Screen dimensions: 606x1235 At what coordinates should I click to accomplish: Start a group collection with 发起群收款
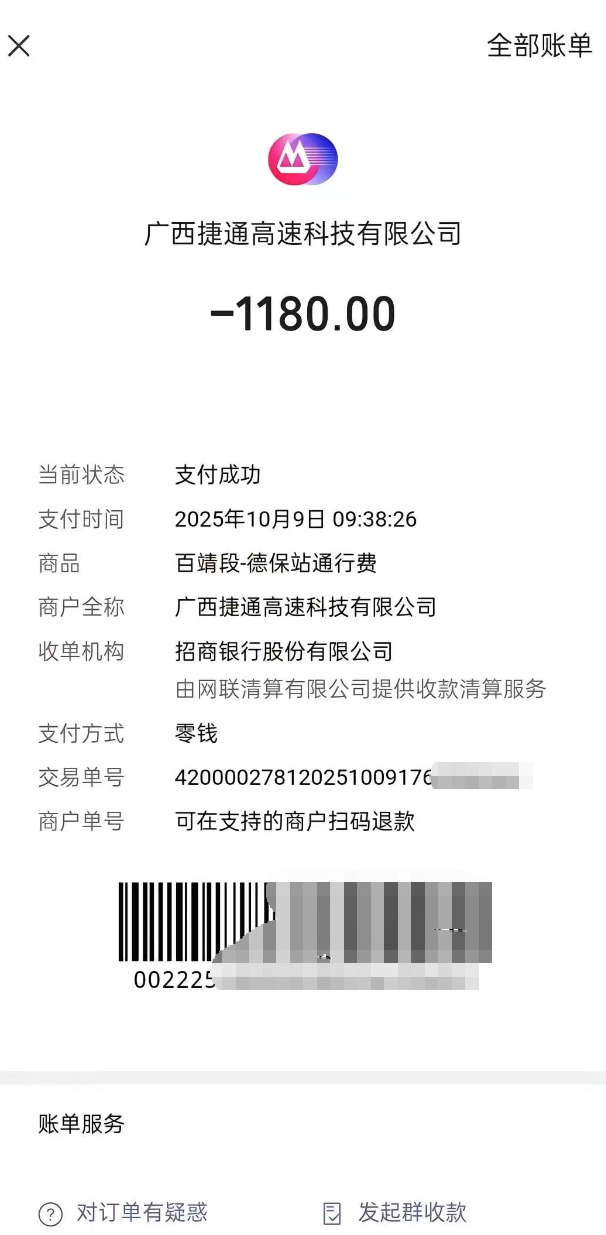396,1213
